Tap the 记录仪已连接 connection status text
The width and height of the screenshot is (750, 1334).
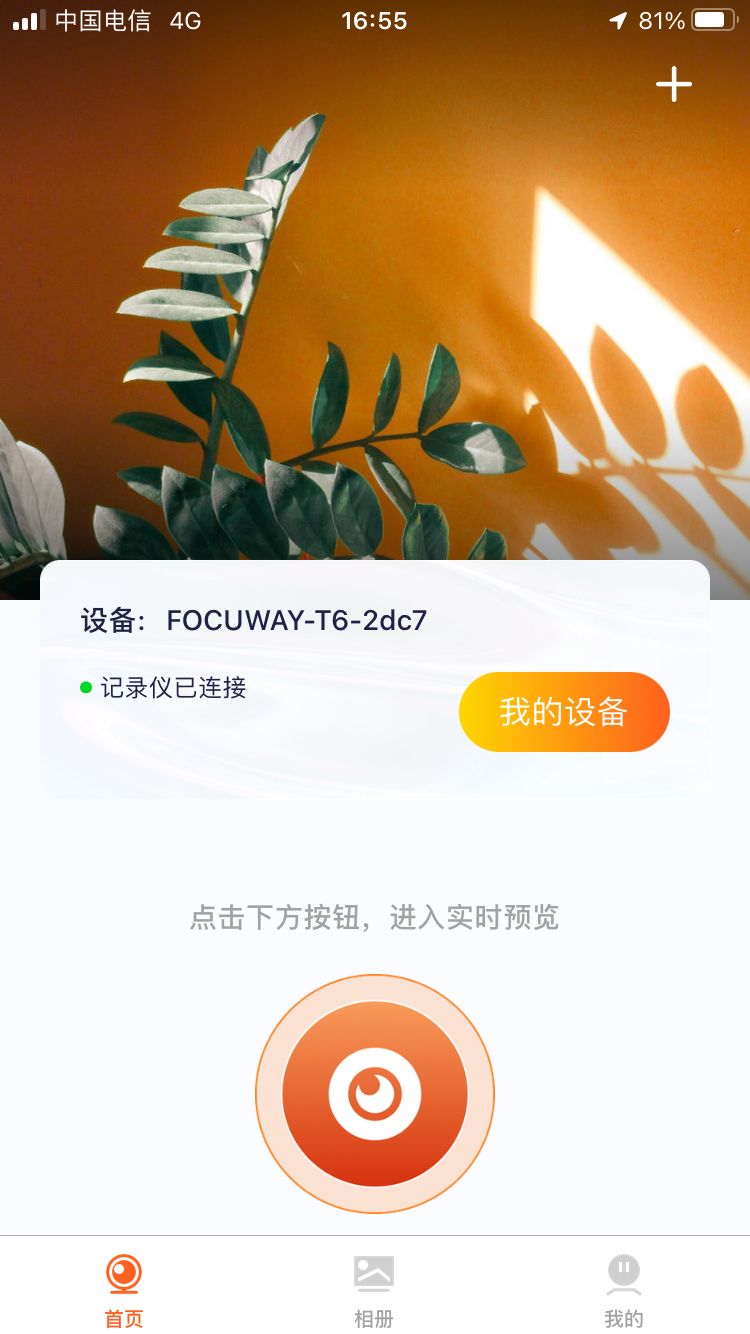click(172, 686)
